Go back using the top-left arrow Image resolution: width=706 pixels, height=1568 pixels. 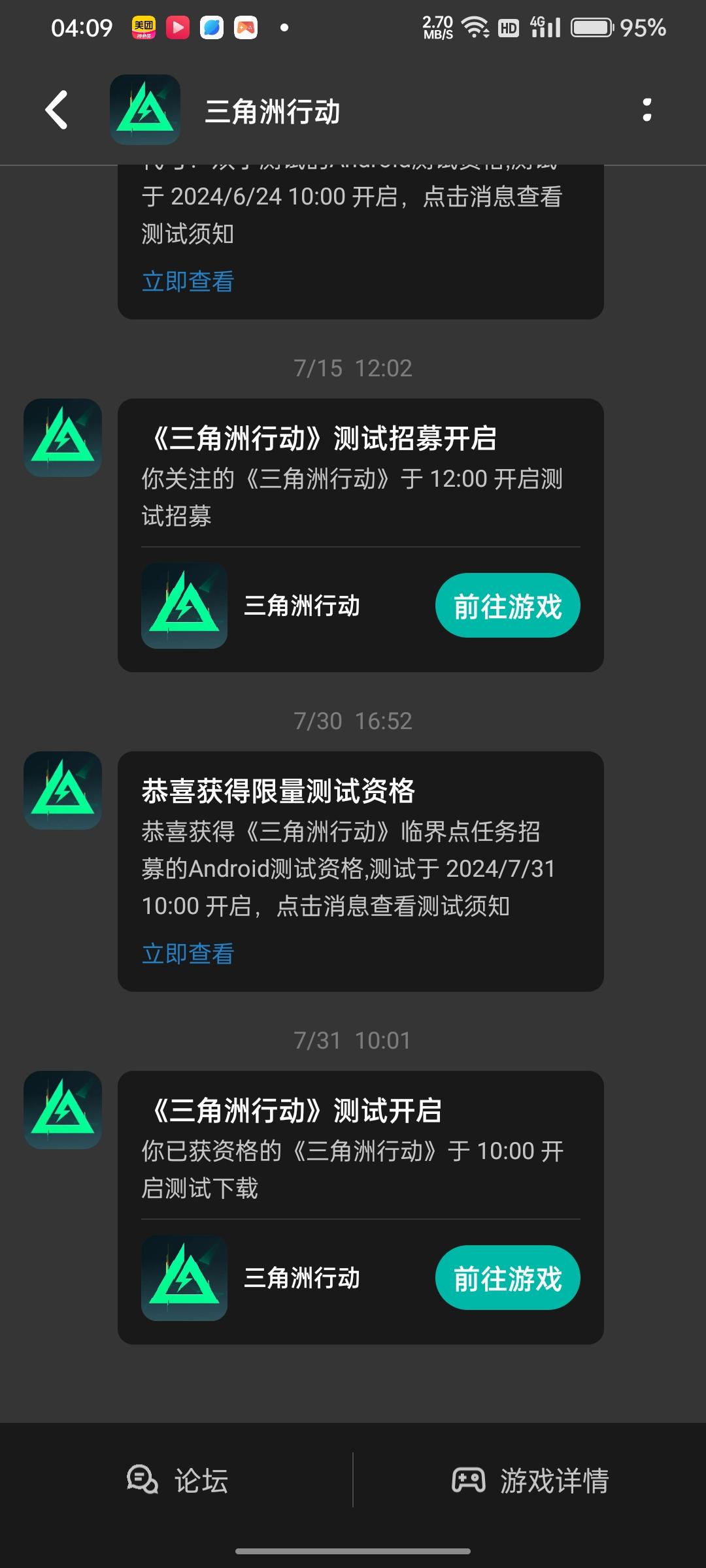(x=57, y=110)
